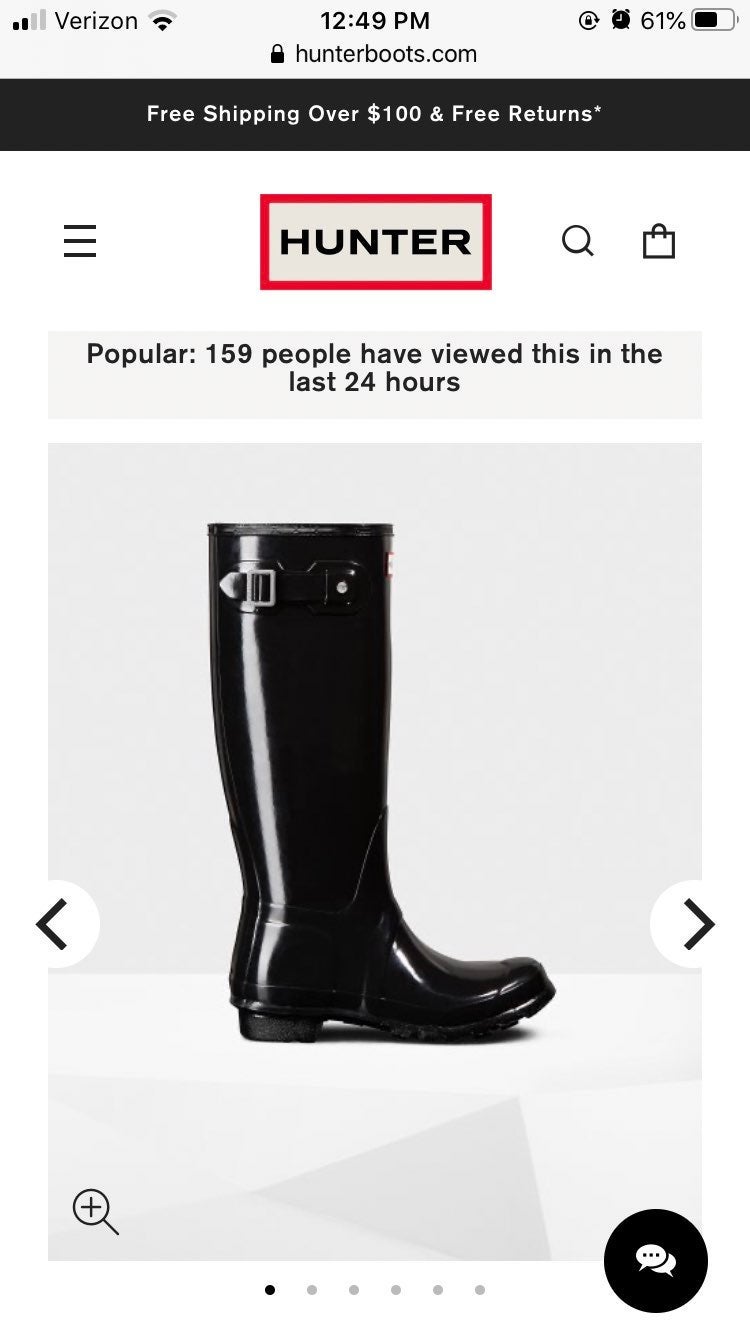Tap the Hunter logo to go home
The height and width of the screenshot is (1334, 750).
(375, 242)
